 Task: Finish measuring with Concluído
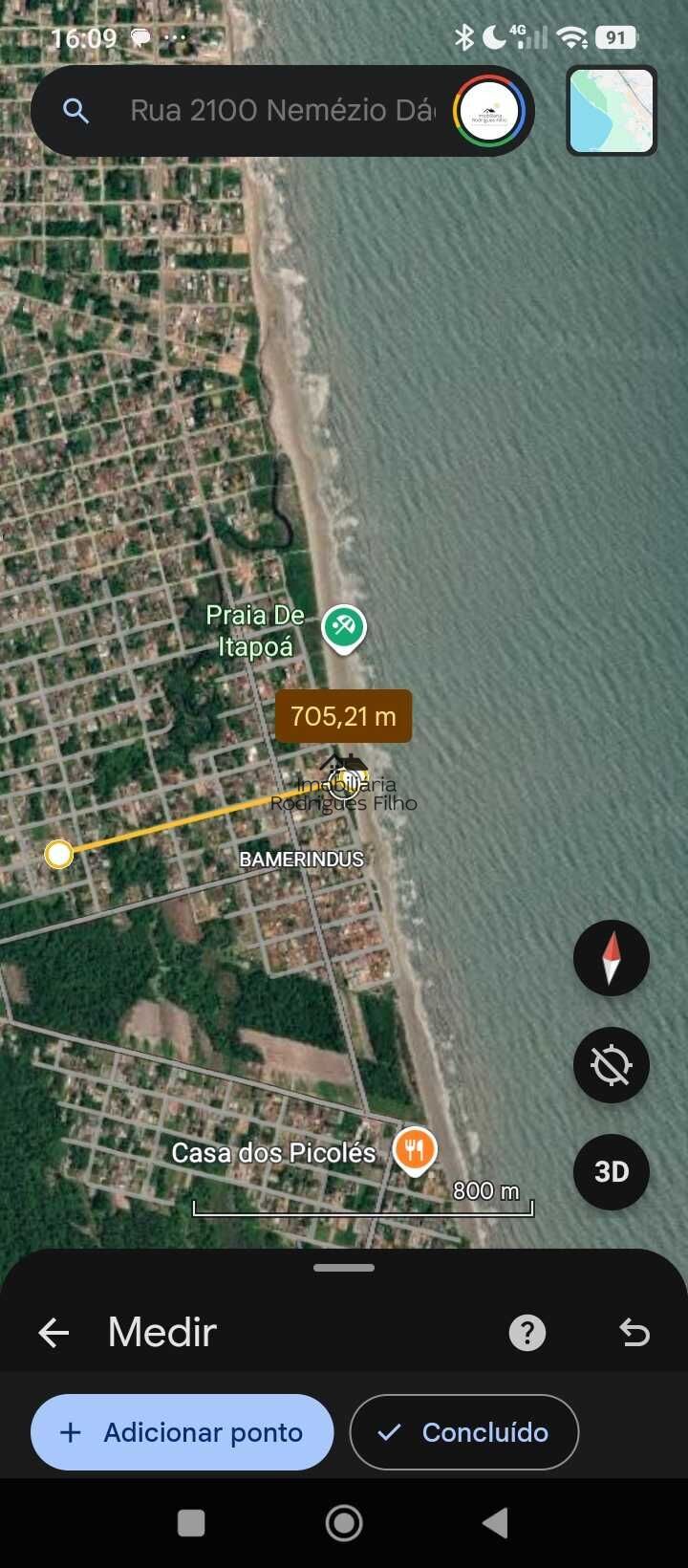464,1432
